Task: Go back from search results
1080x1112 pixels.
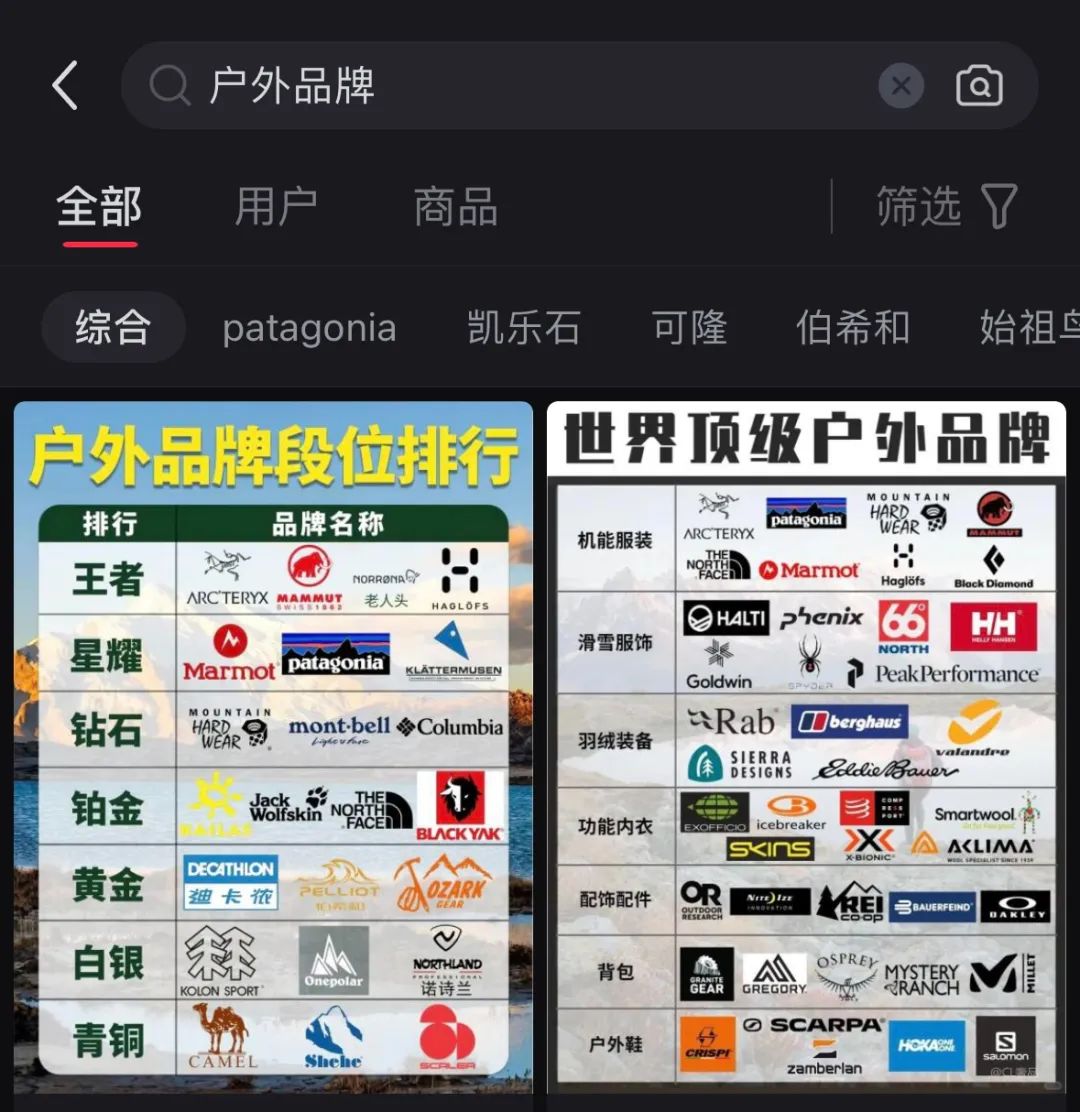Action: (65, 86)
